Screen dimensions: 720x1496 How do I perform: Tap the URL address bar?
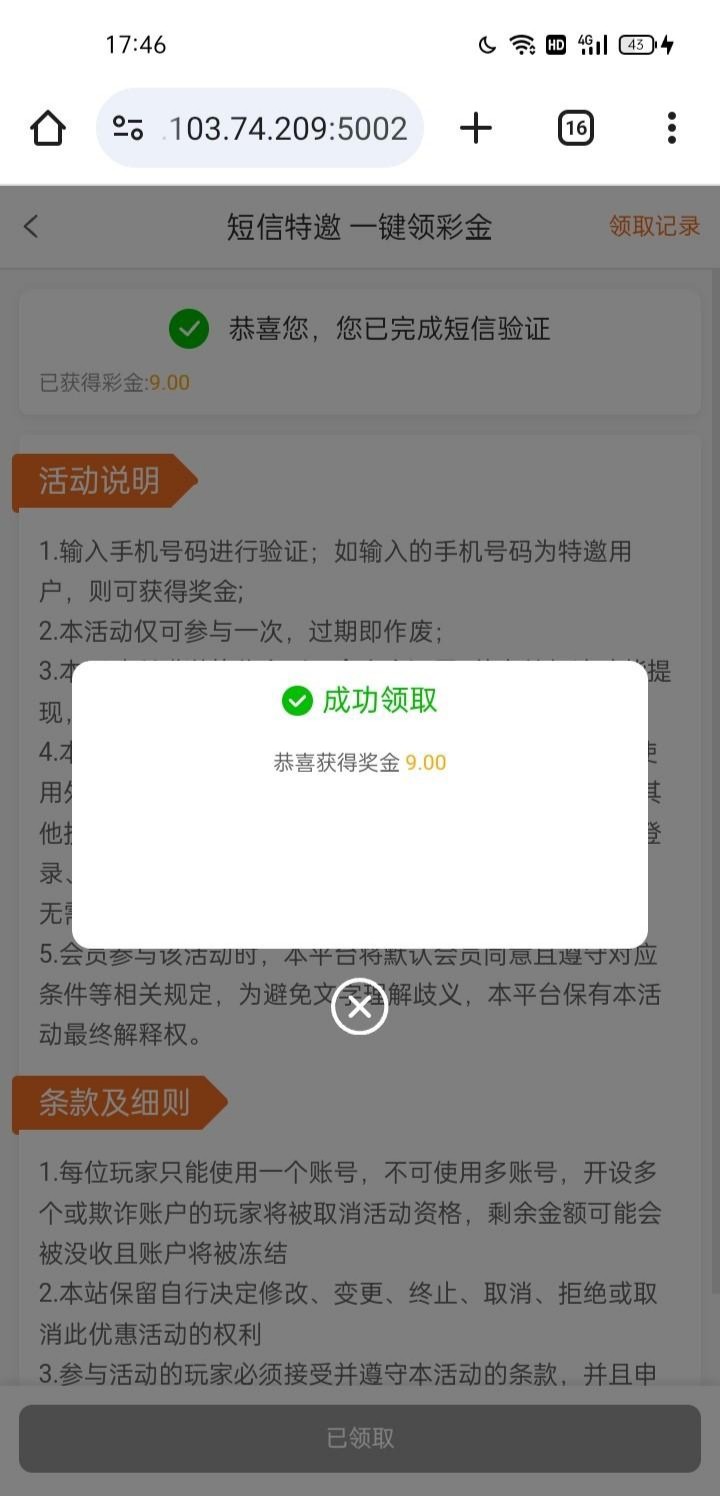[x=288, y=128]
